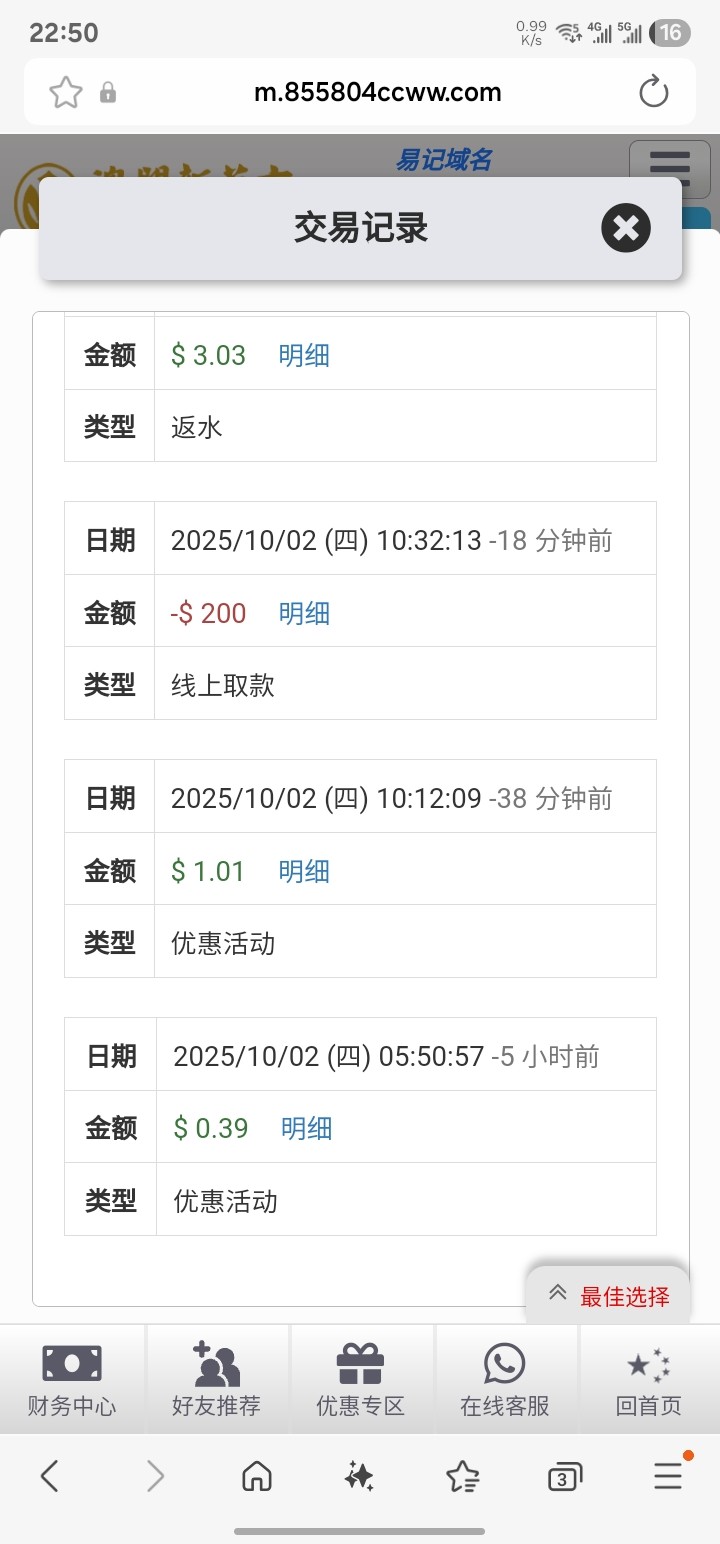Viewport: 720px width, 1544px height.
Task: View the 3 open browser tabs
Action: (x=564, y=1476)
